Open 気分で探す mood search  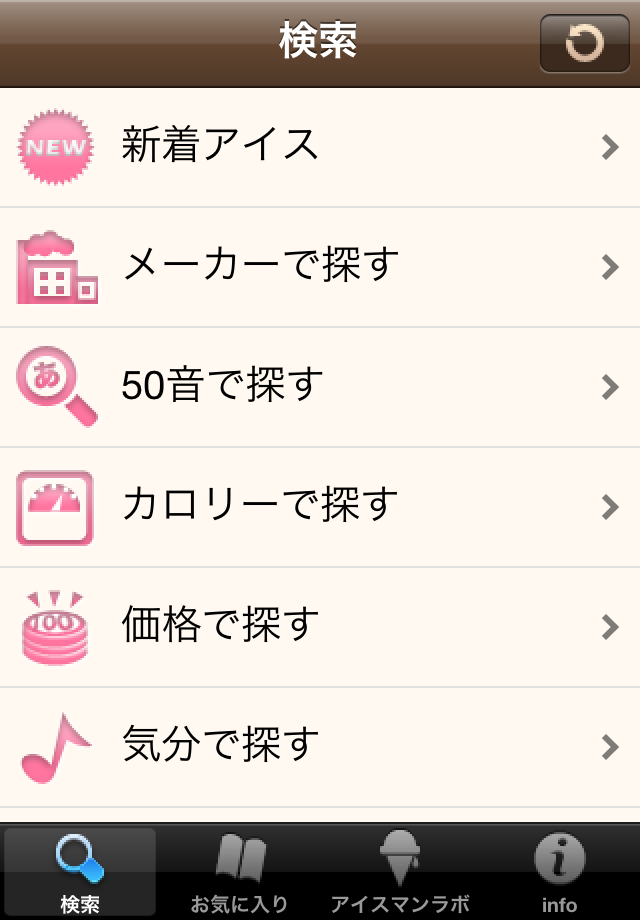point(320,747)
